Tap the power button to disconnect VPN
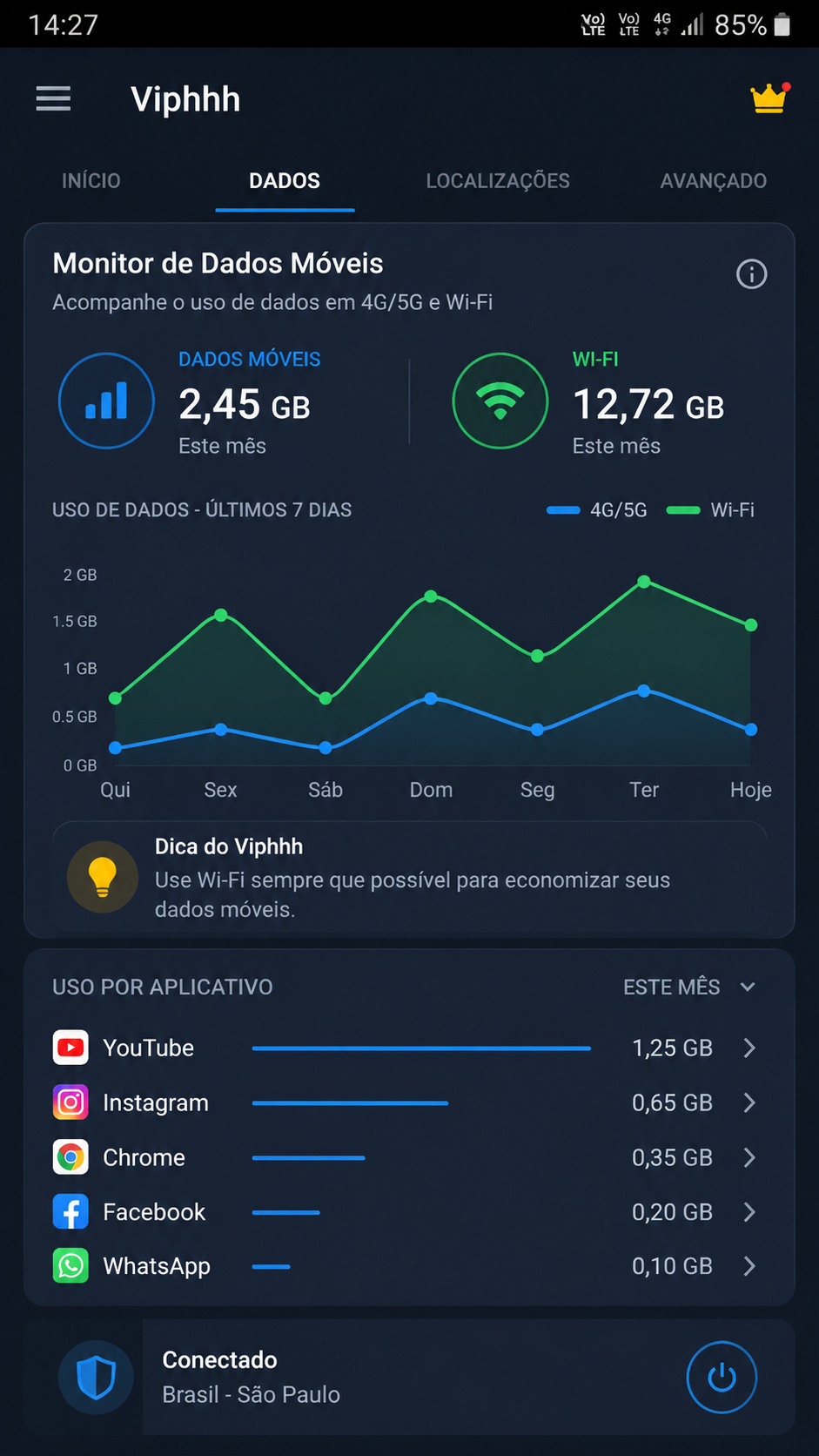 (x=722, y=1378)
